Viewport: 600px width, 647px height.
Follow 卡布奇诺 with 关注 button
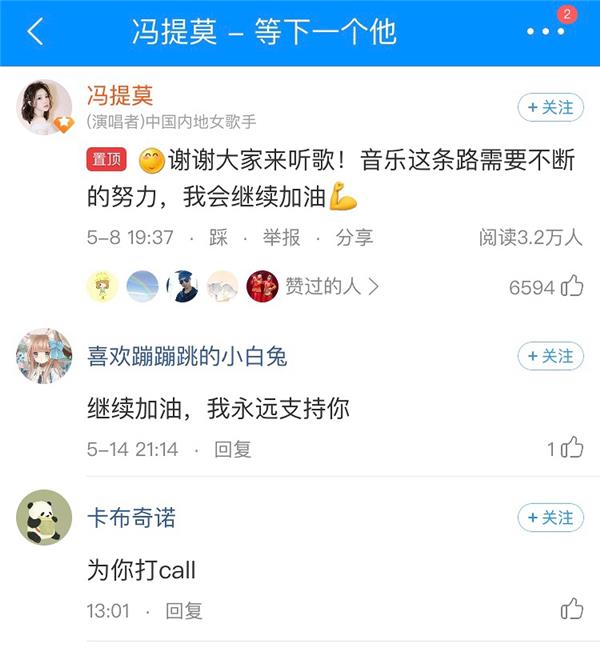(550, 518)
